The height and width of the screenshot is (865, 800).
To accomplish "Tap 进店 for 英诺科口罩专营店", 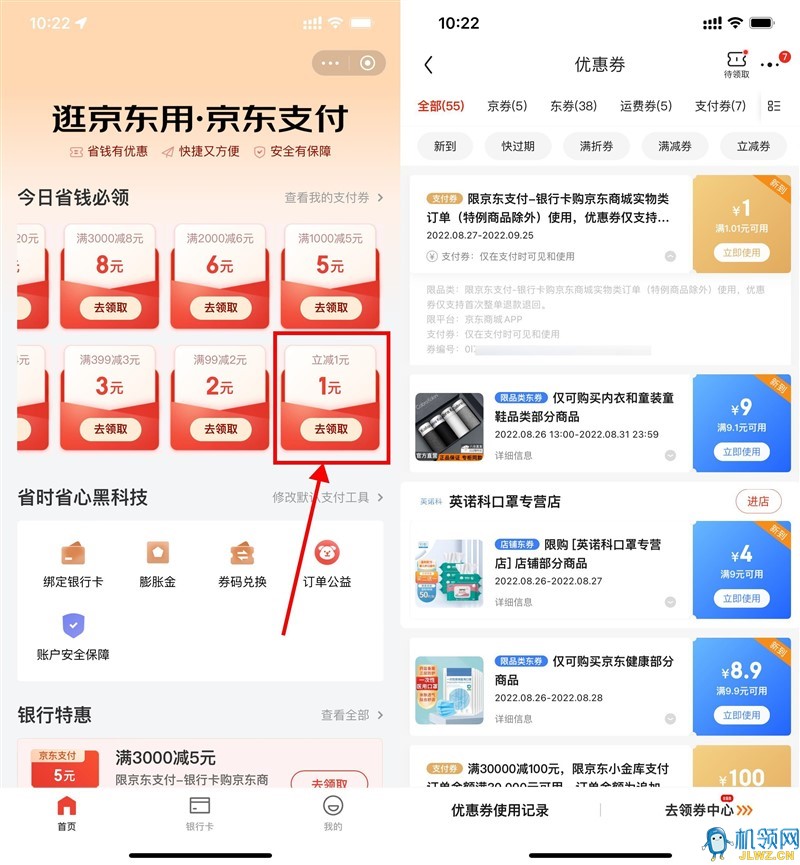I will (759, 501).
